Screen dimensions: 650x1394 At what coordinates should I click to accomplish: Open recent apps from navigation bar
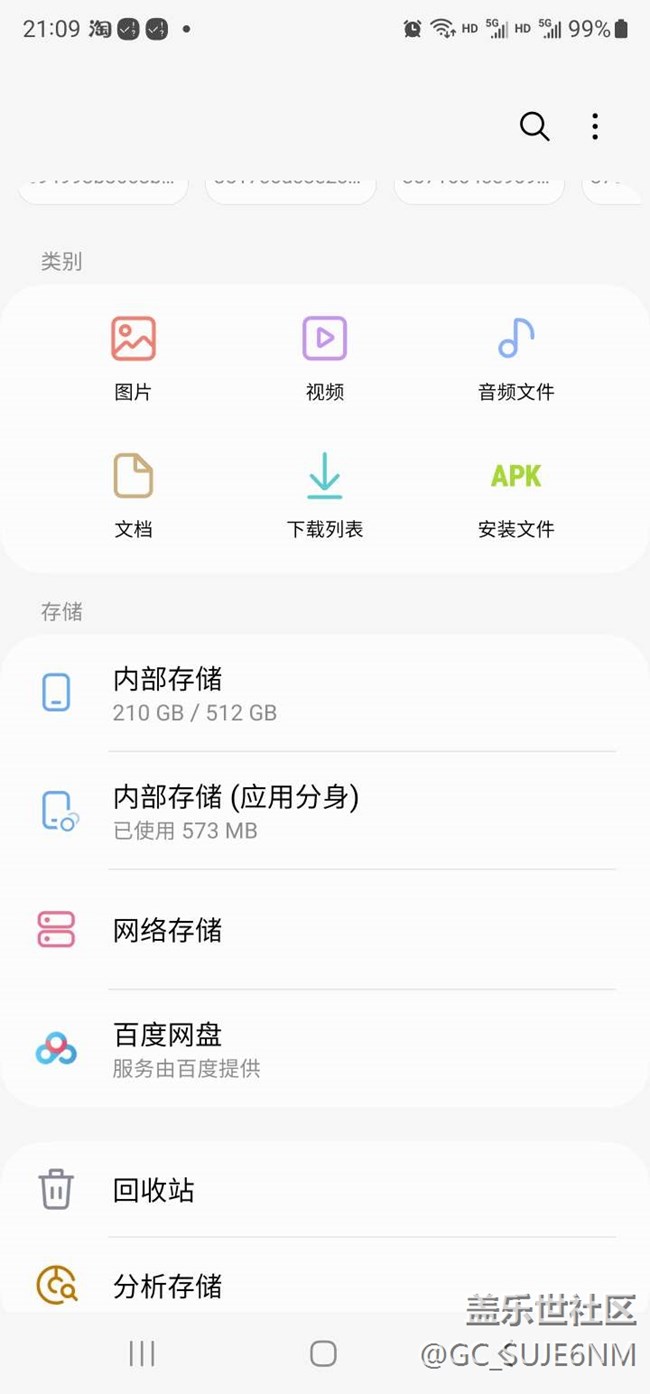(x=142, y=1353)
